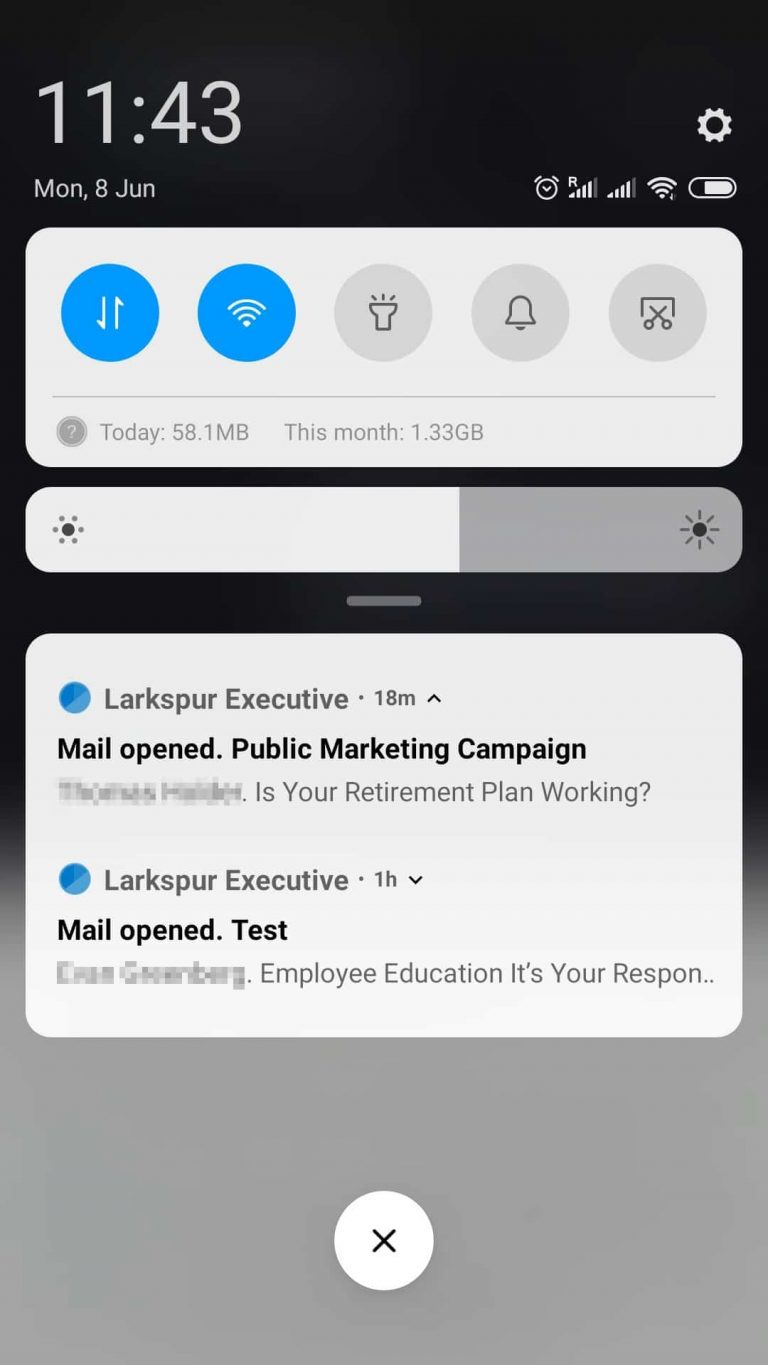
Task: Turn off mobile data toggle
Action: pos(110,313)
